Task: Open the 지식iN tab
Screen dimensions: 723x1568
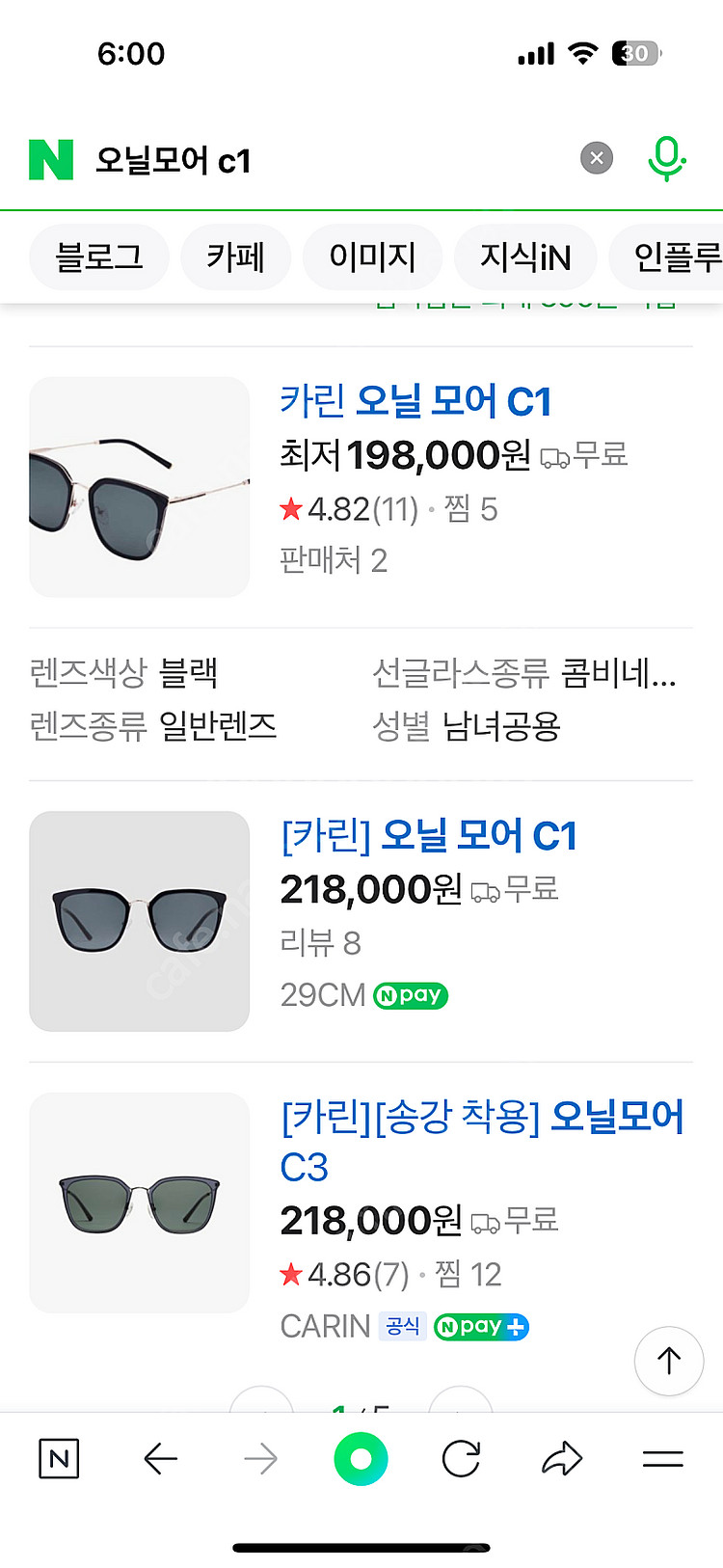Action: (x=524, y=257)
